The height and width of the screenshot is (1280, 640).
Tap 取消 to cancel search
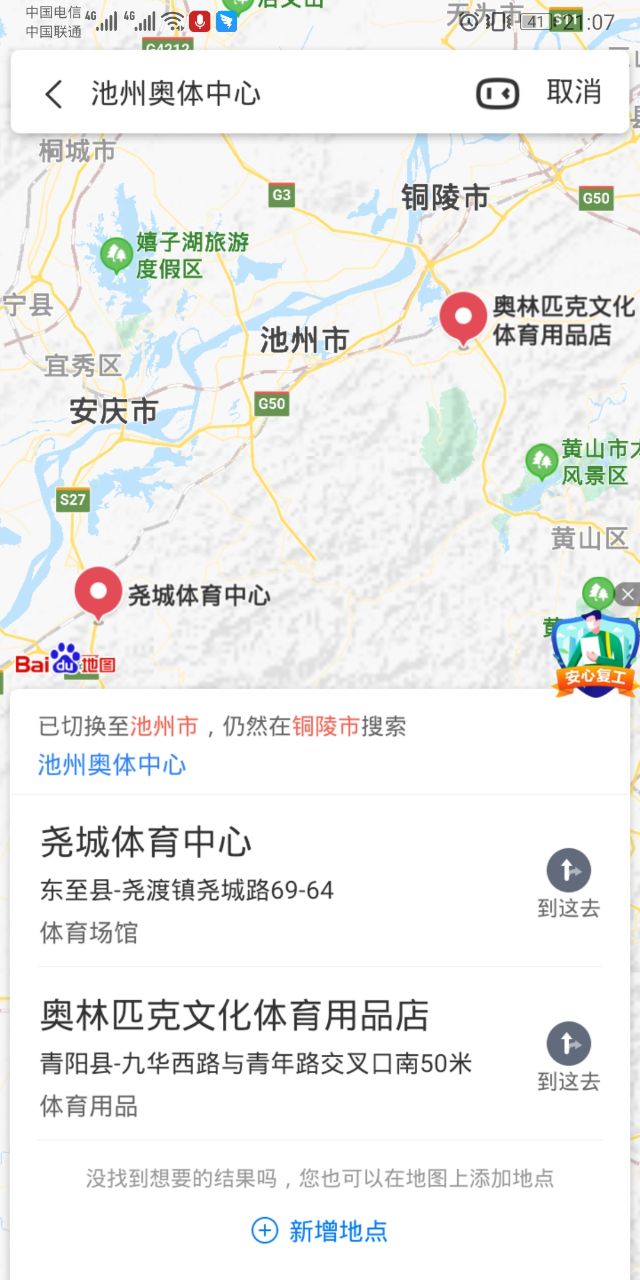[x=574, y=92]
